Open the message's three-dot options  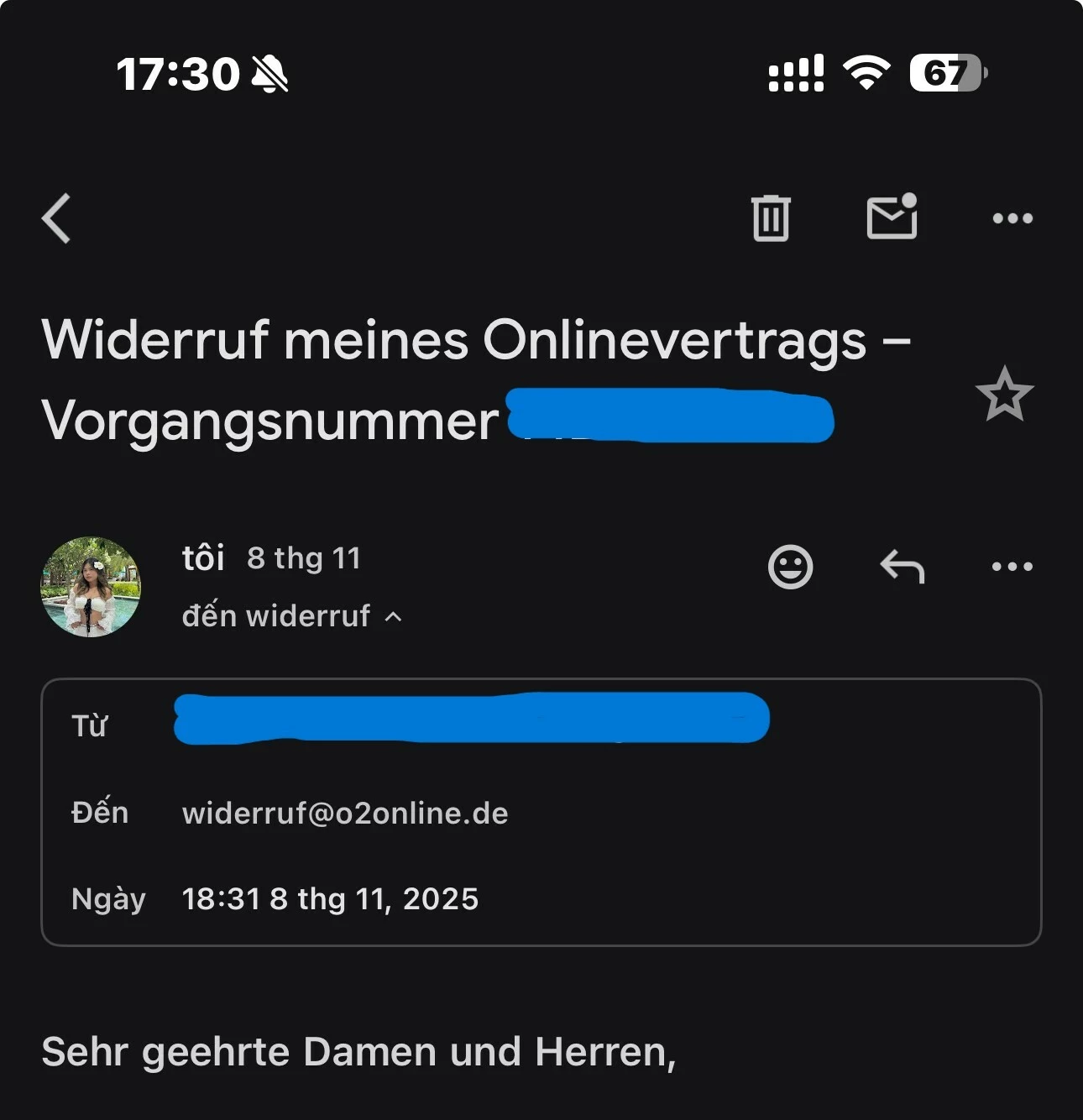[1012, 567]
